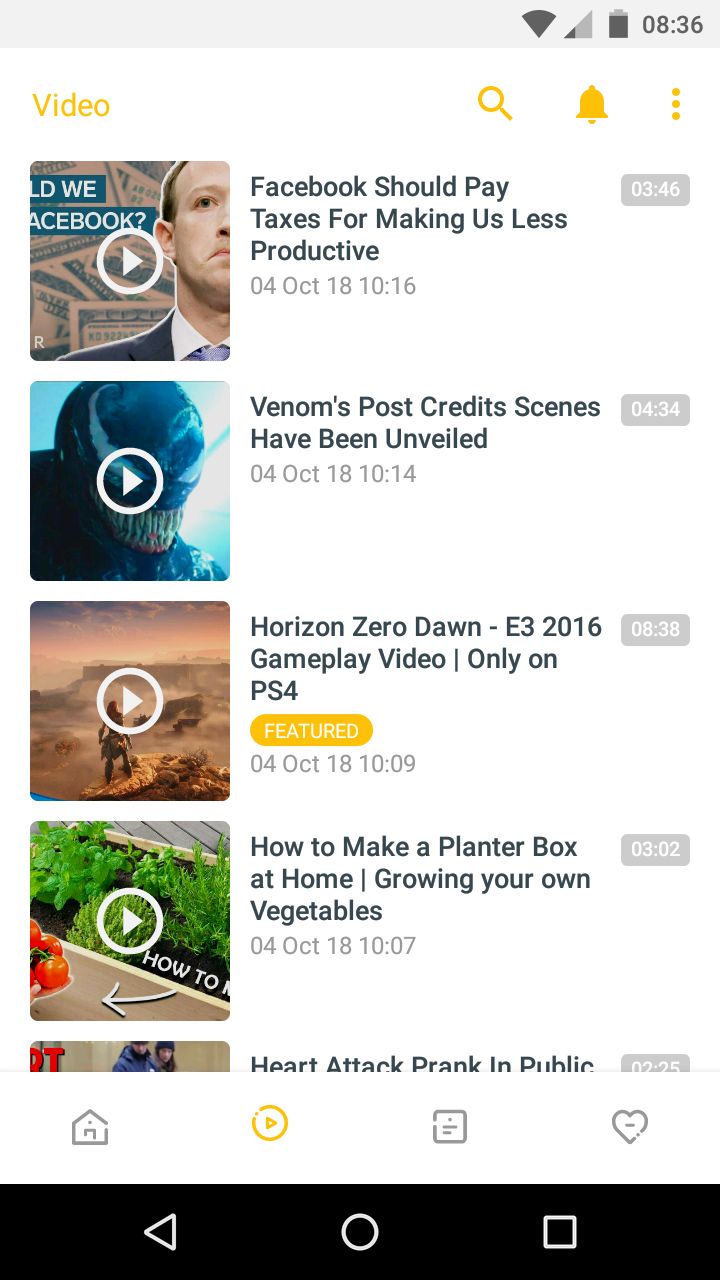This screenshot has height=1280, width=720.
Task: Select the video tab in the bottom bar
Action: [270, 1124]
